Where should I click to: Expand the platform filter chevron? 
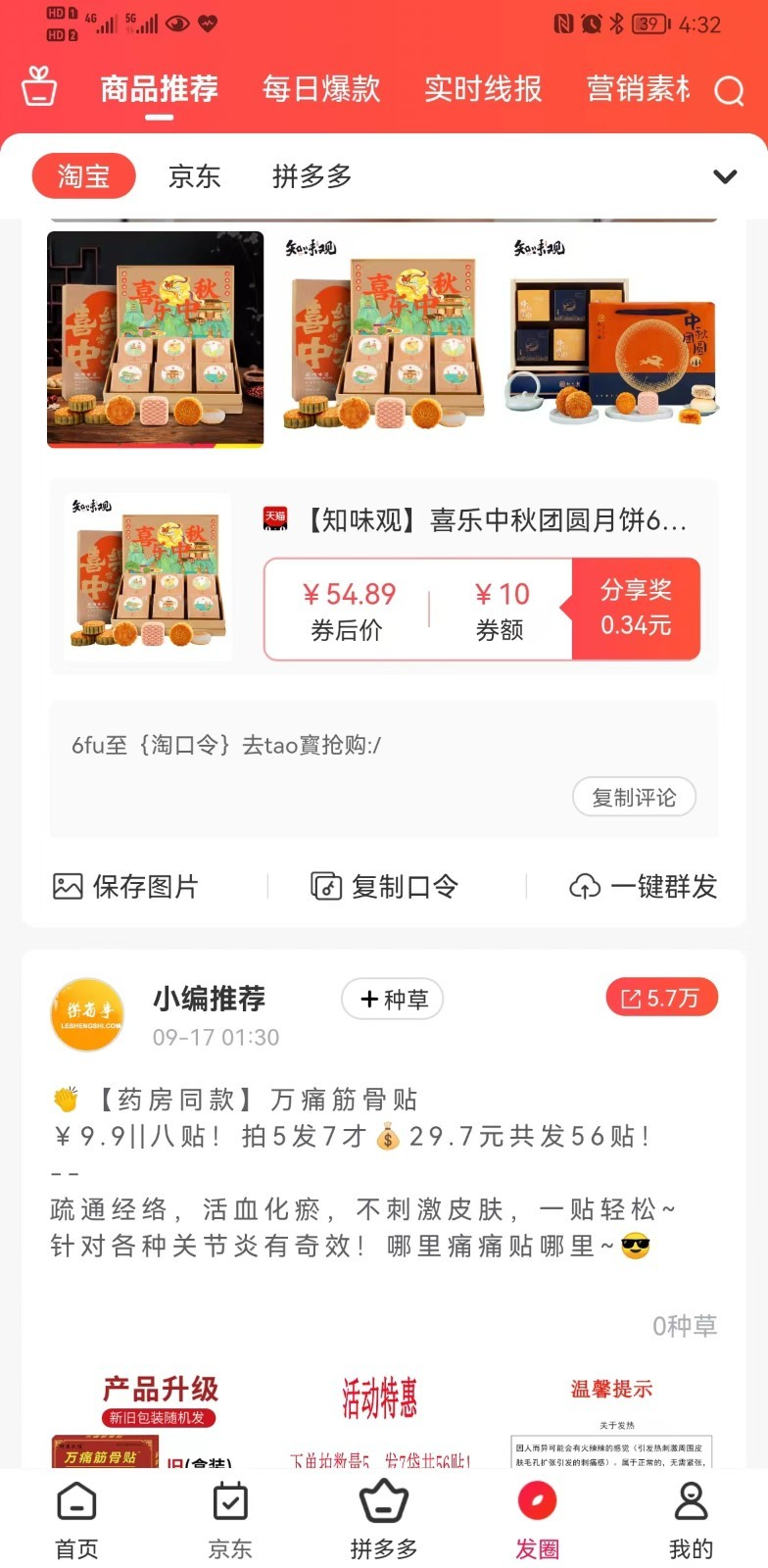click(726, 176)
